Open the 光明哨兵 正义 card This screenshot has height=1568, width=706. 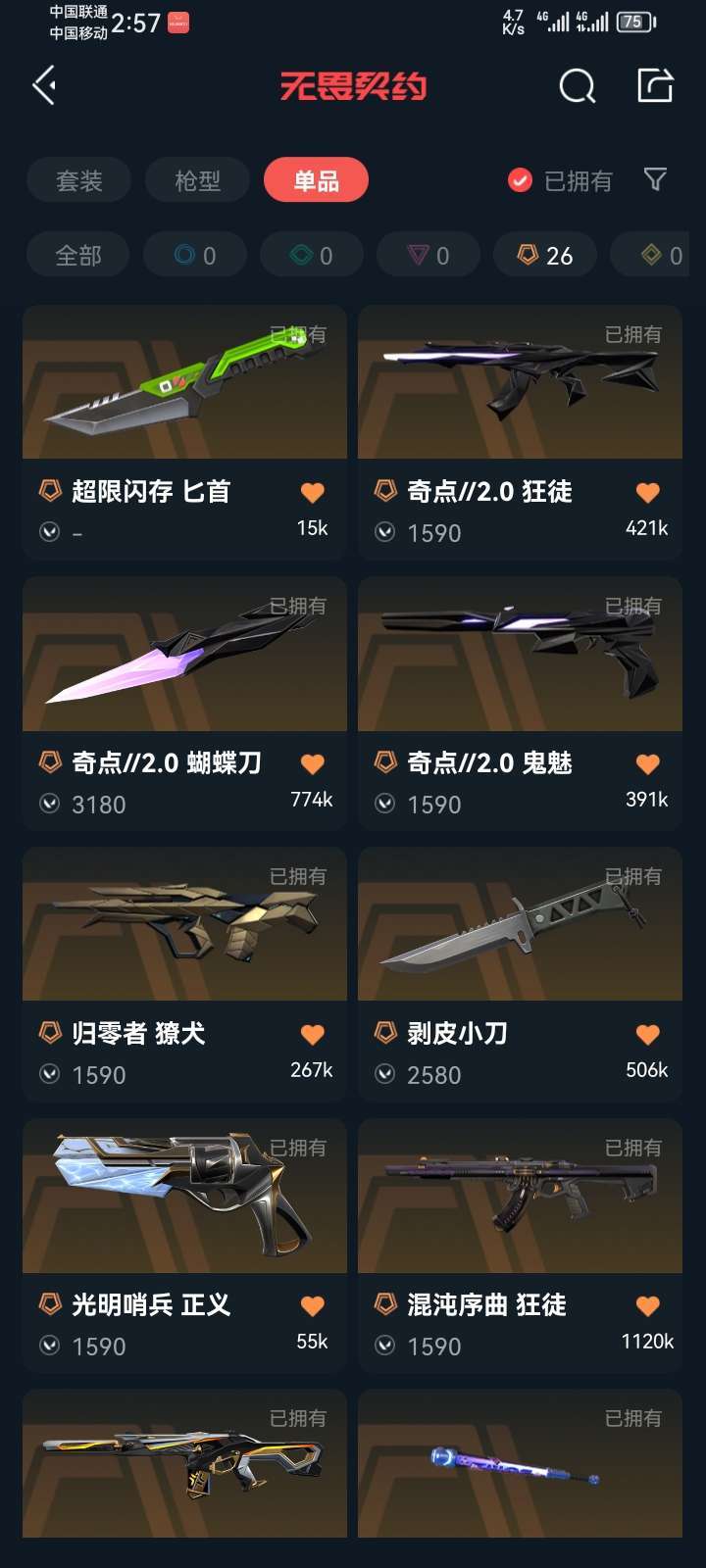(x=184, y=1246)
